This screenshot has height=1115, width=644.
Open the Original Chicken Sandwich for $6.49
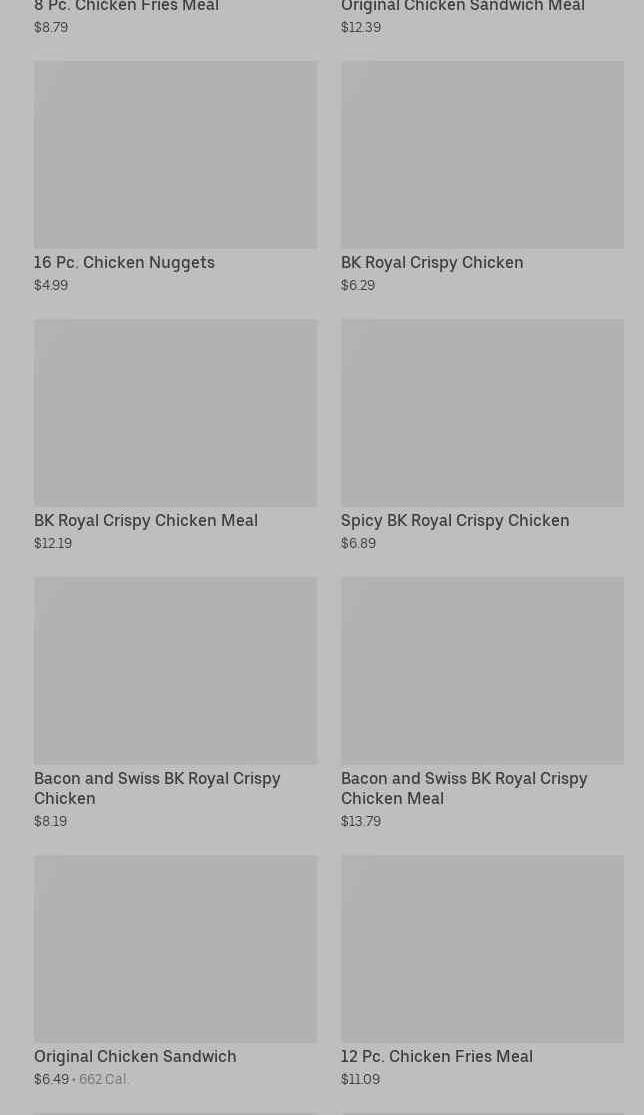click(x=175, y=949)
